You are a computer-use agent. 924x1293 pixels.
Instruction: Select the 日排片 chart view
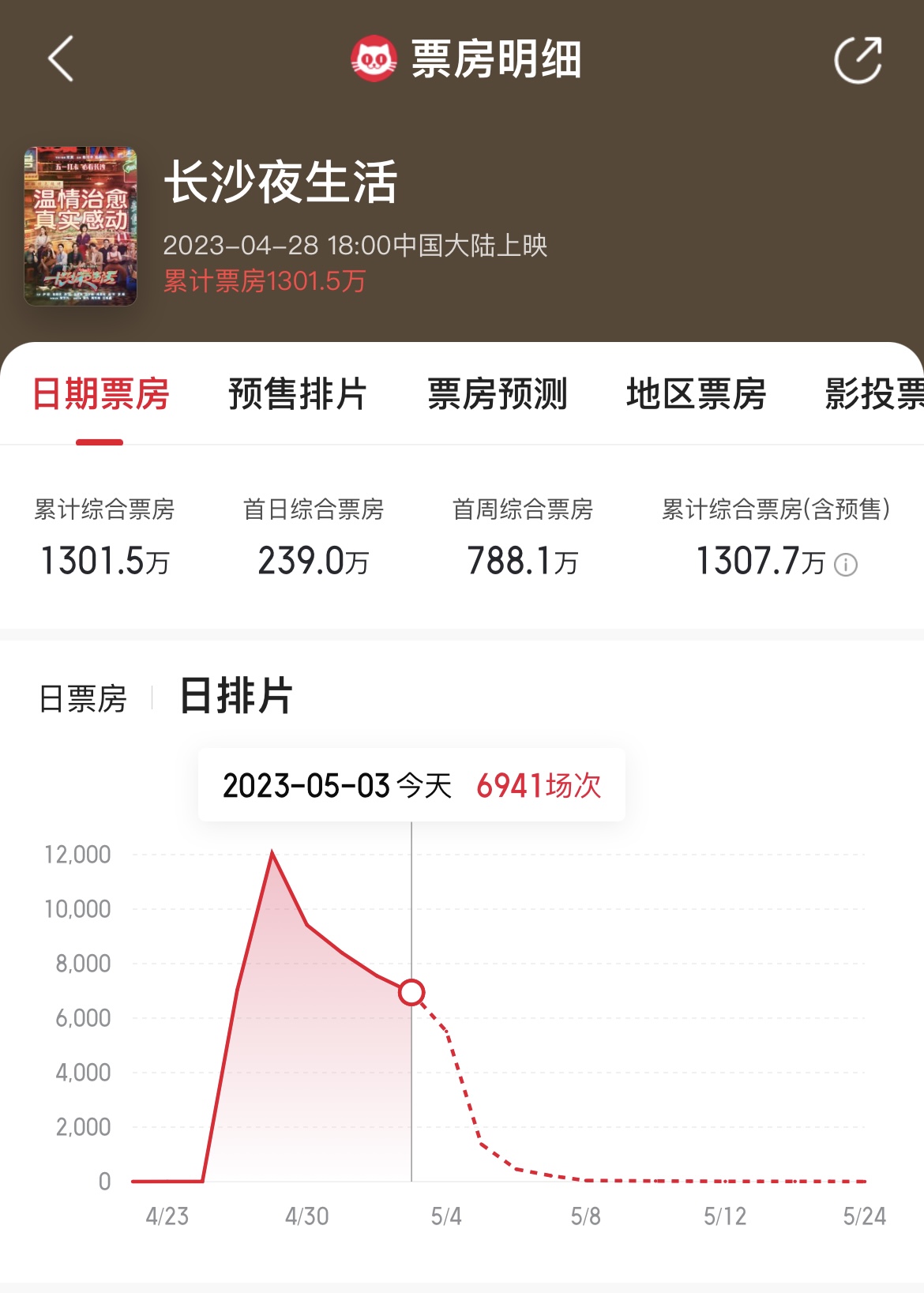point(236,697)
